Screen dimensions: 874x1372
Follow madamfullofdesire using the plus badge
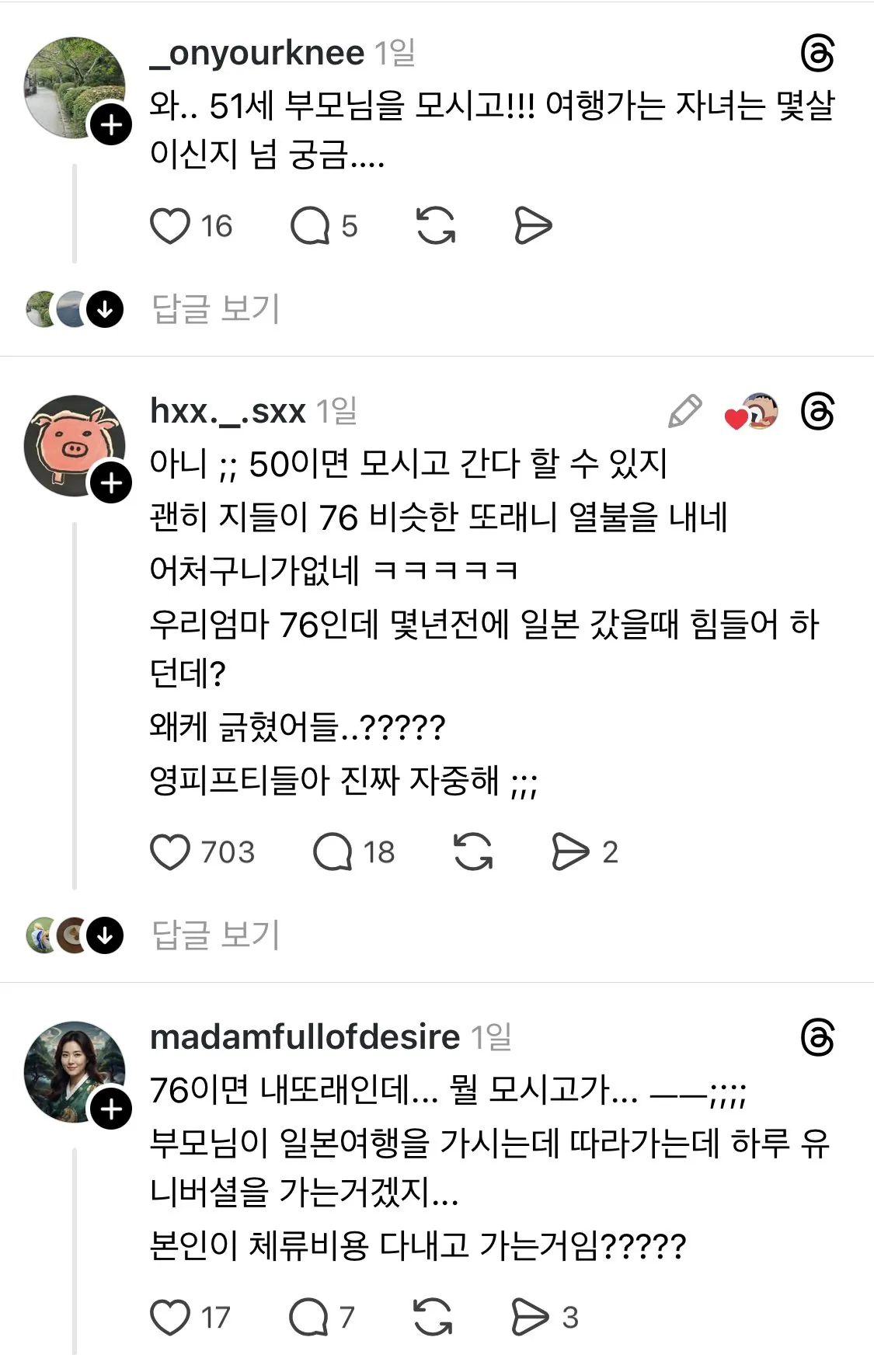point(111,1109)
